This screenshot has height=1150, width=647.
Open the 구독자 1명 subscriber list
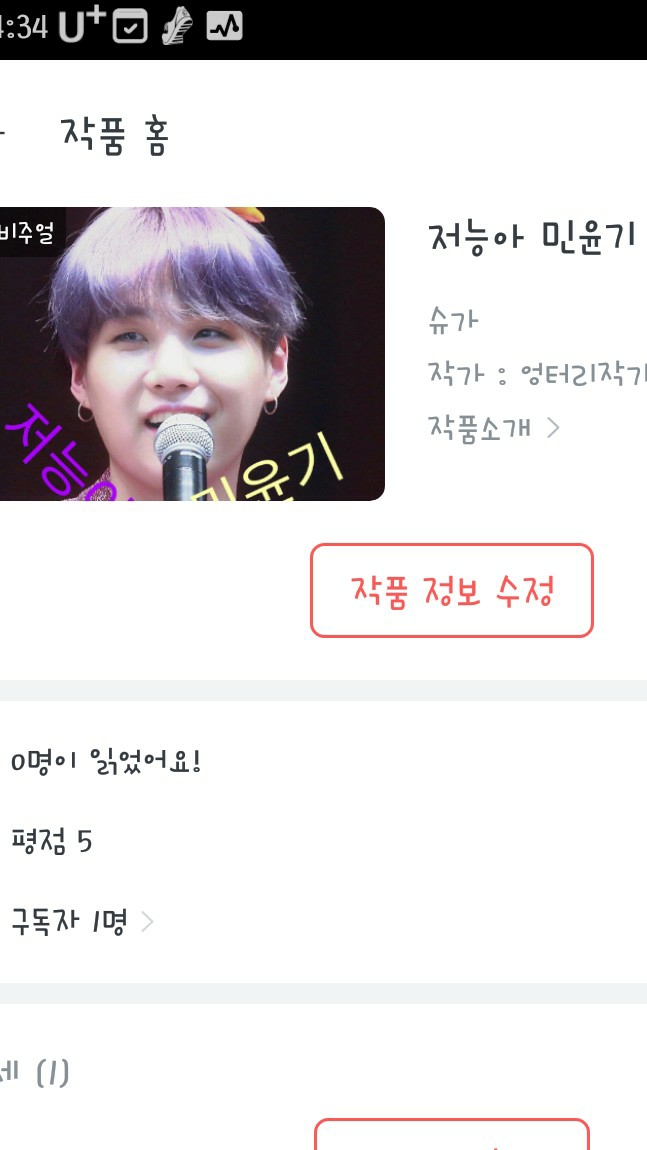point(82,921)
